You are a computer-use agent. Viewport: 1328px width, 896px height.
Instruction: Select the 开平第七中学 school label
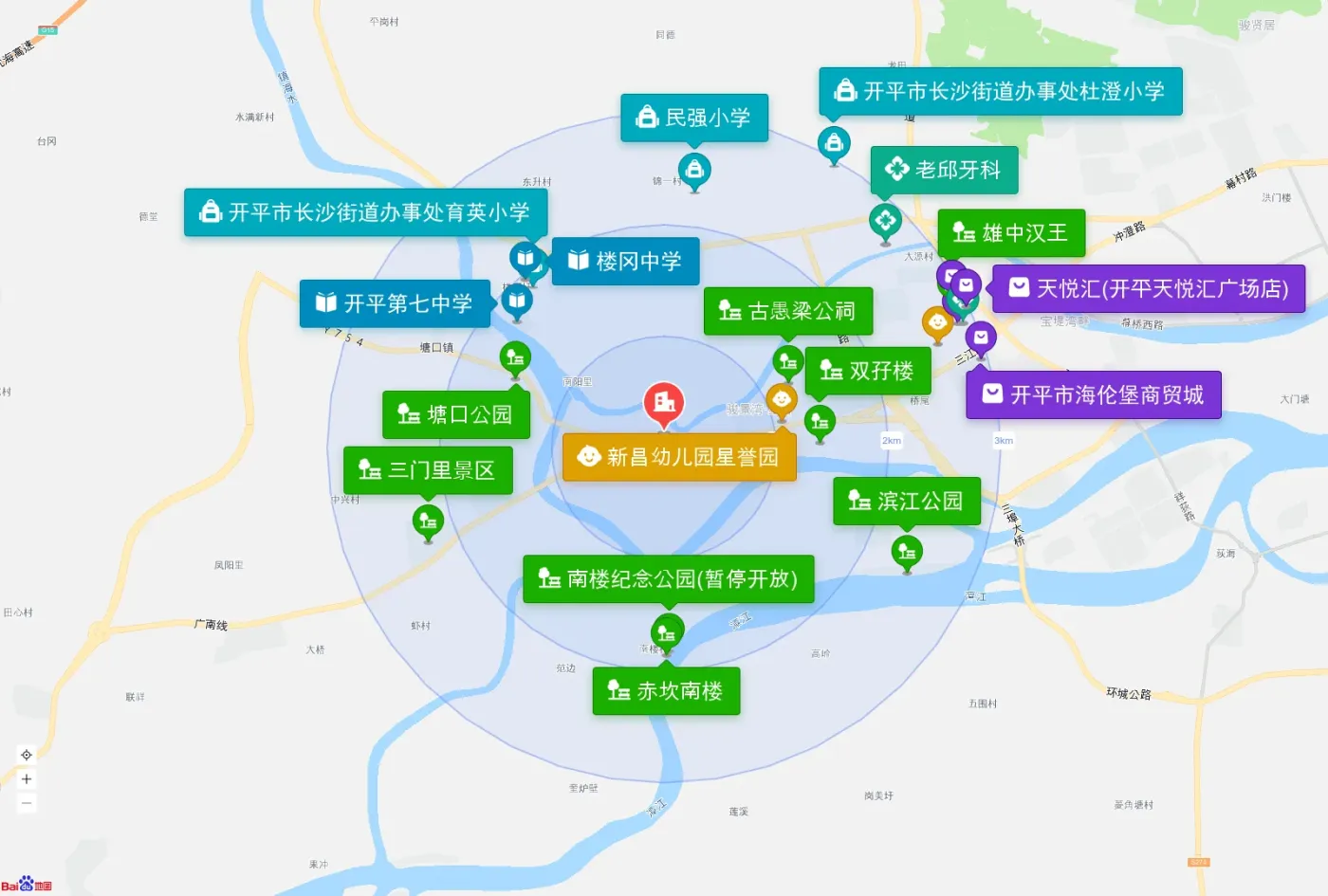point(395,303)
